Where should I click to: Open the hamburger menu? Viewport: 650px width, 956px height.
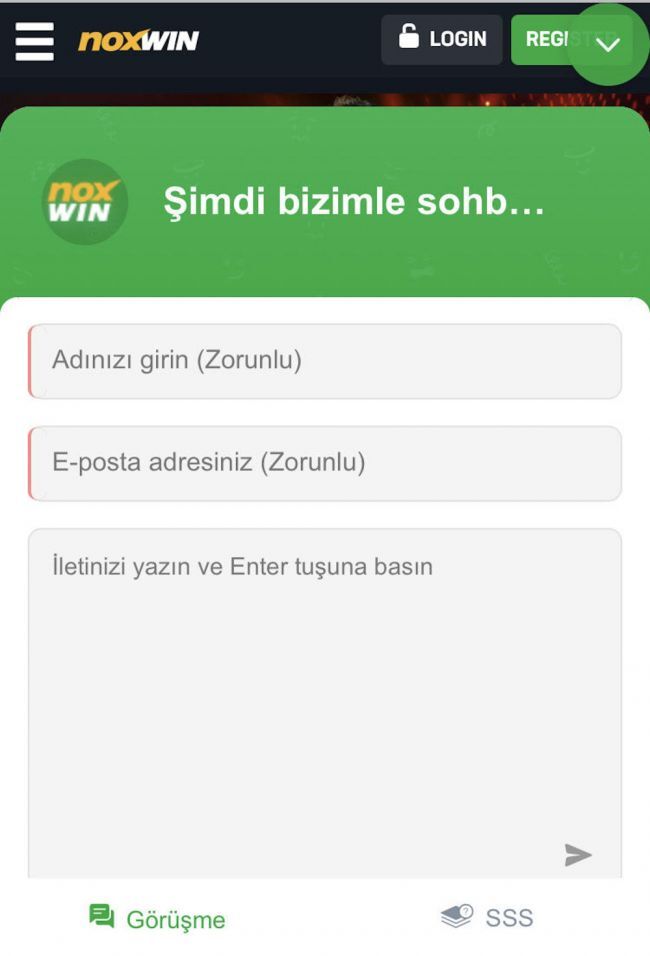(34, 40)
